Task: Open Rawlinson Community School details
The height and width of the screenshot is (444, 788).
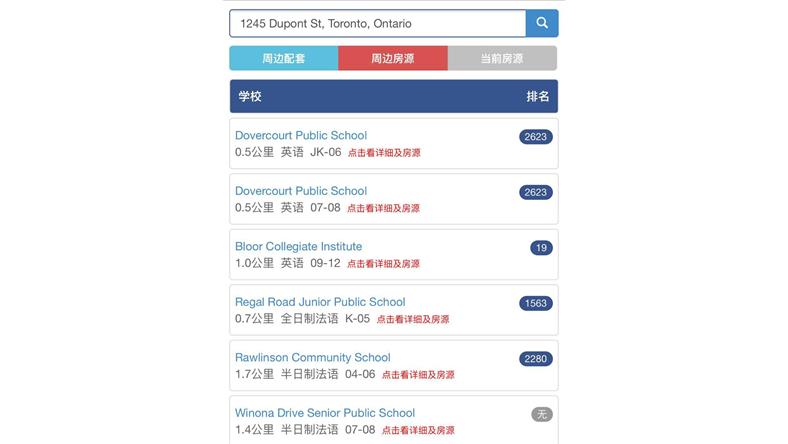Action: pos(312,358)
